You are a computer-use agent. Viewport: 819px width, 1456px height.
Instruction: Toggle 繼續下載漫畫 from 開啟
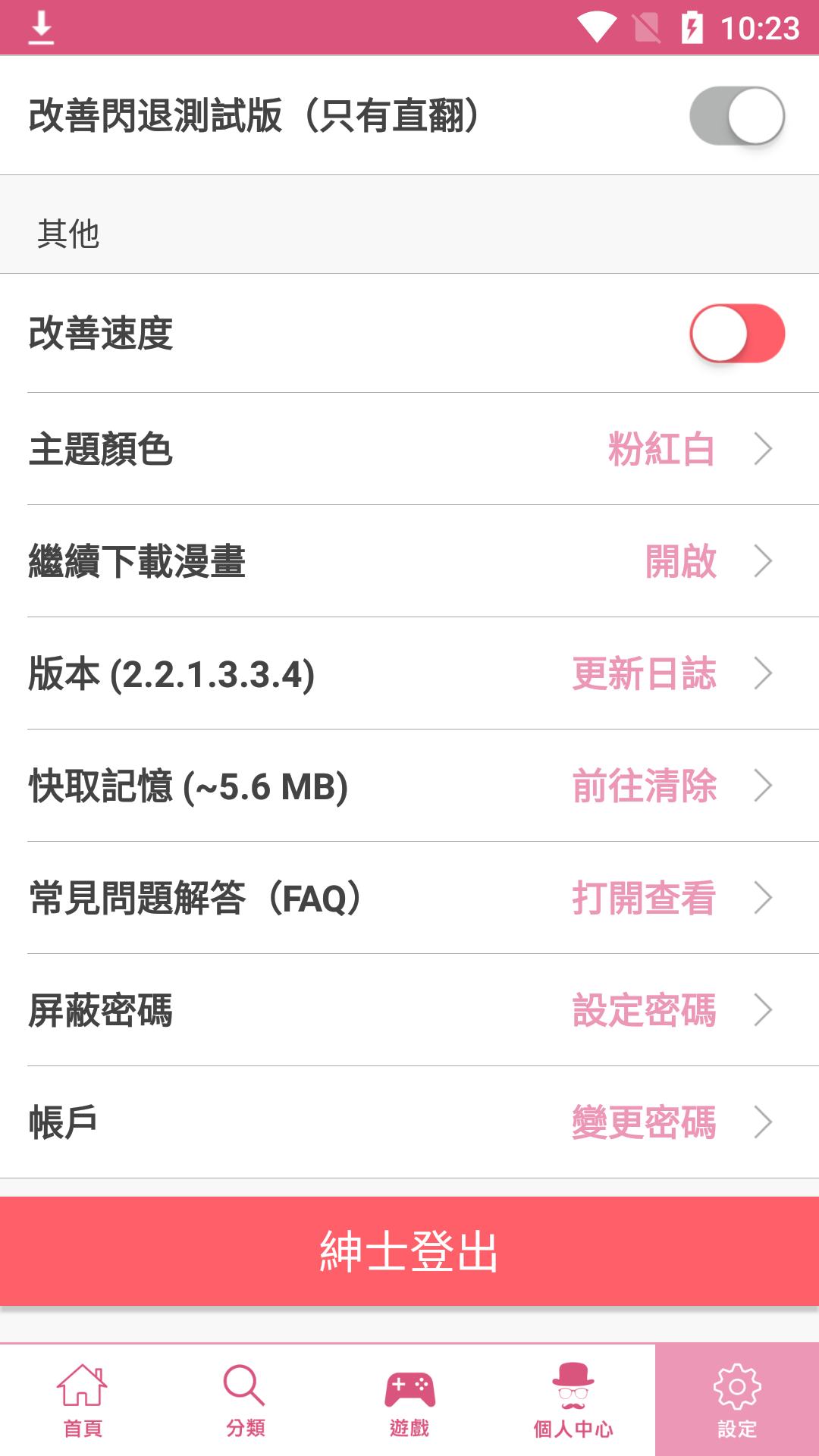[x=681, y=561]
